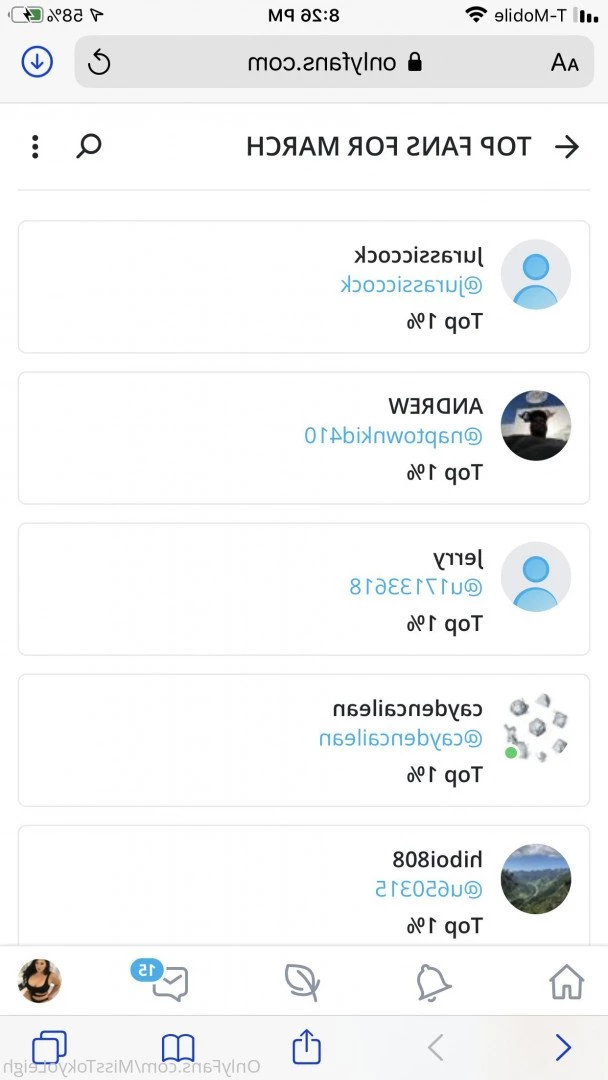Go back from Top Fans for March

566,147
